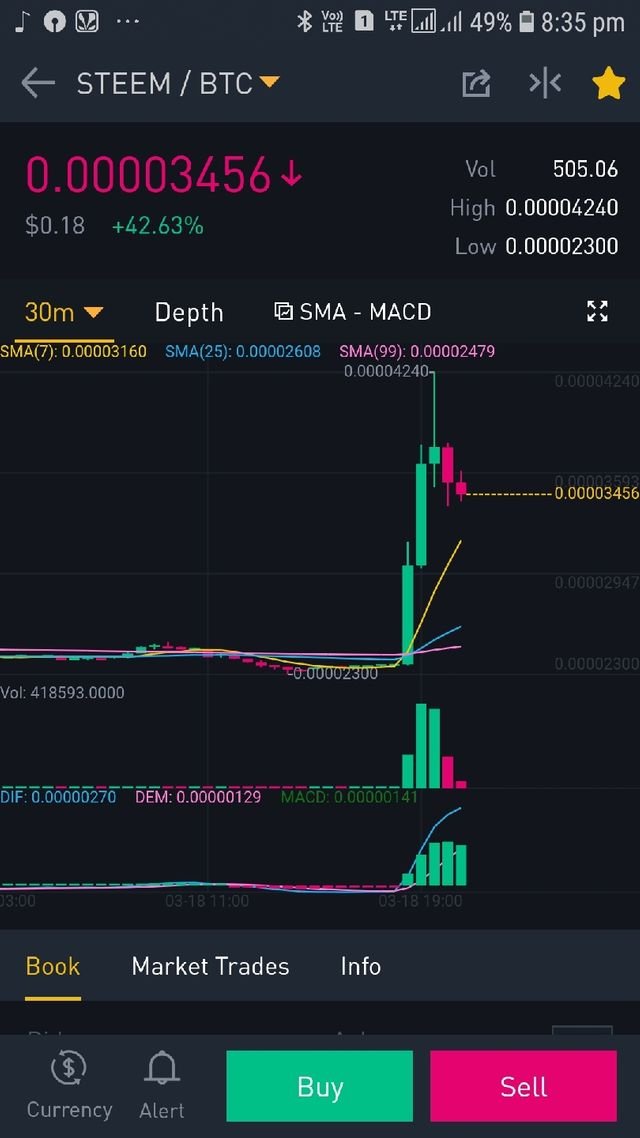Go back using the arrow icon
640x1138 pixels.
coord(38,83)
